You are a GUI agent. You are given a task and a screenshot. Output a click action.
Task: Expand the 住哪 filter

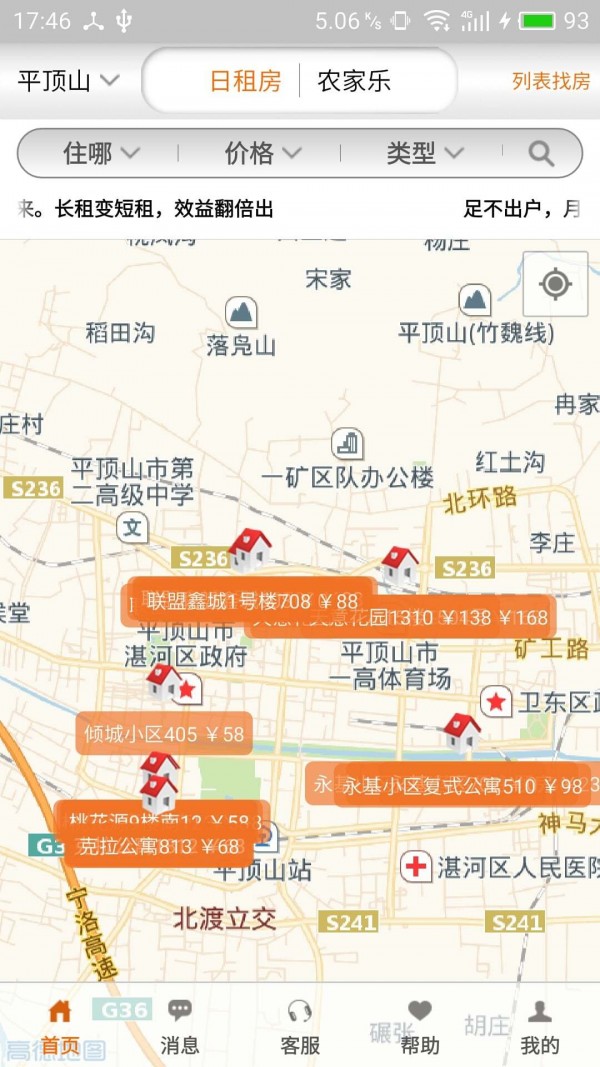[x=100, y=153]
